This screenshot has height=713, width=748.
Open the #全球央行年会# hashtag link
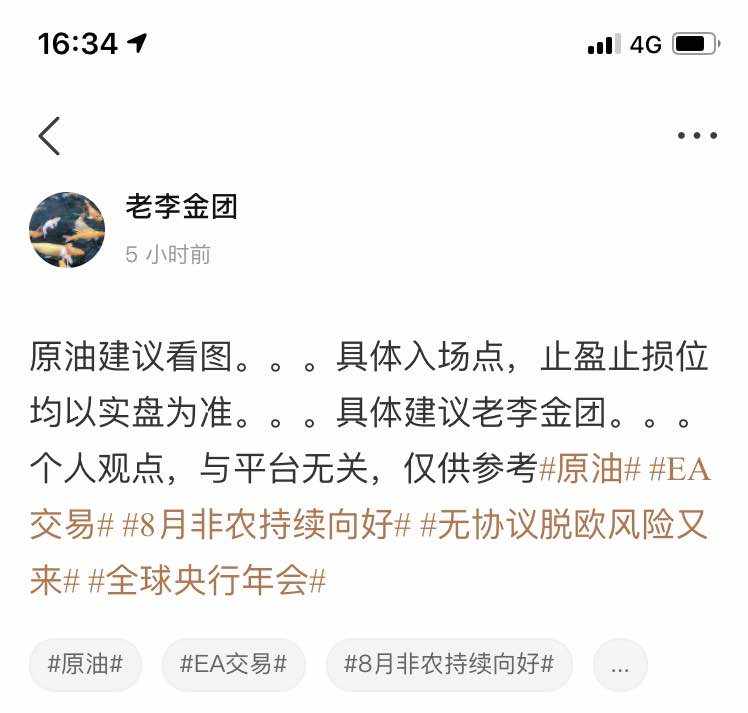[208, 580]
